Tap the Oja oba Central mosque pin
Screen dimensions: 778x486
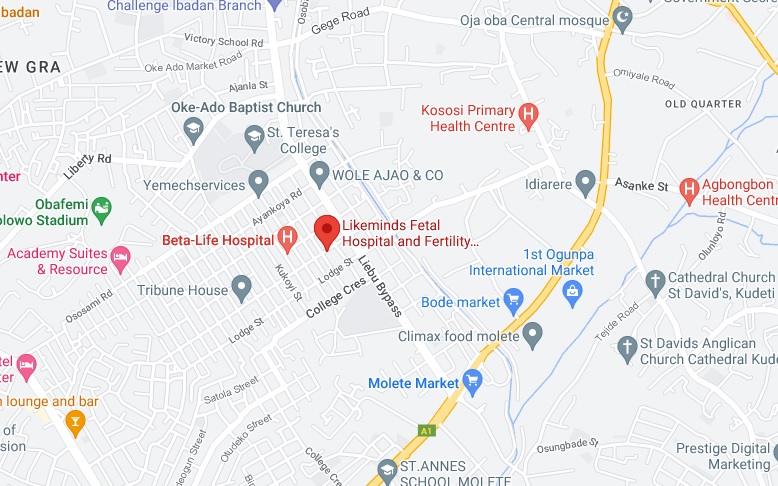click(624, 18)
